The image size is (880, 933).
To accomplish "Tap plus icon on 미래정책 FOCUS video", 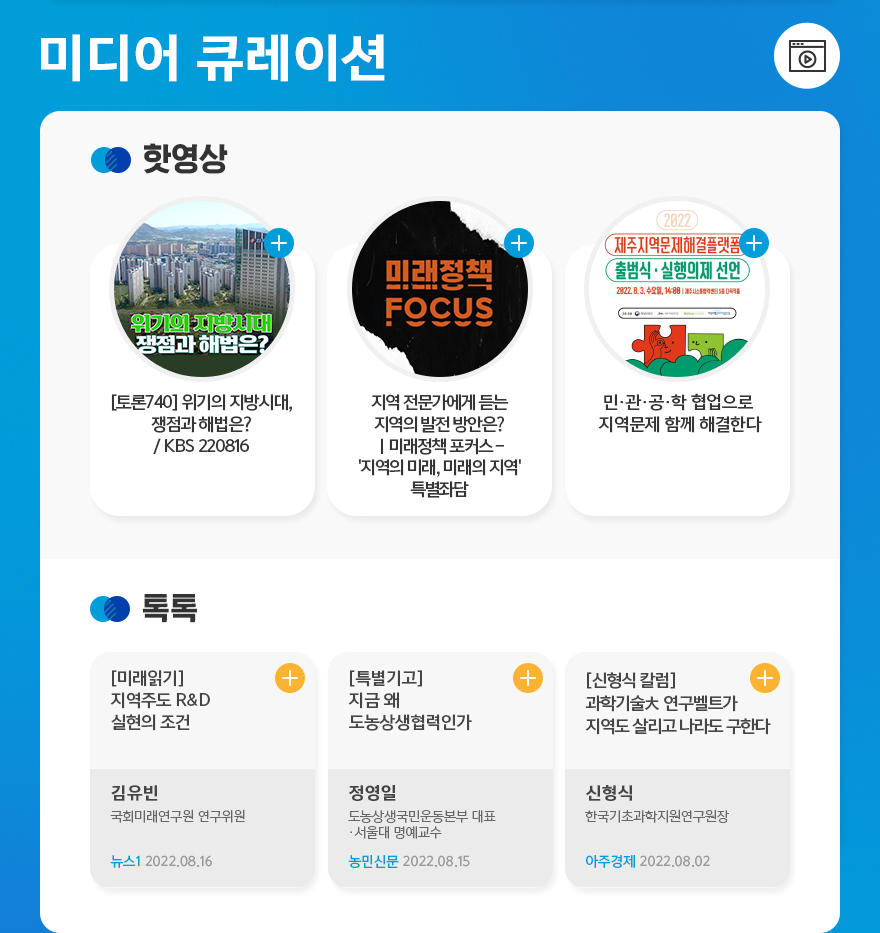I will tap(518, 243).
